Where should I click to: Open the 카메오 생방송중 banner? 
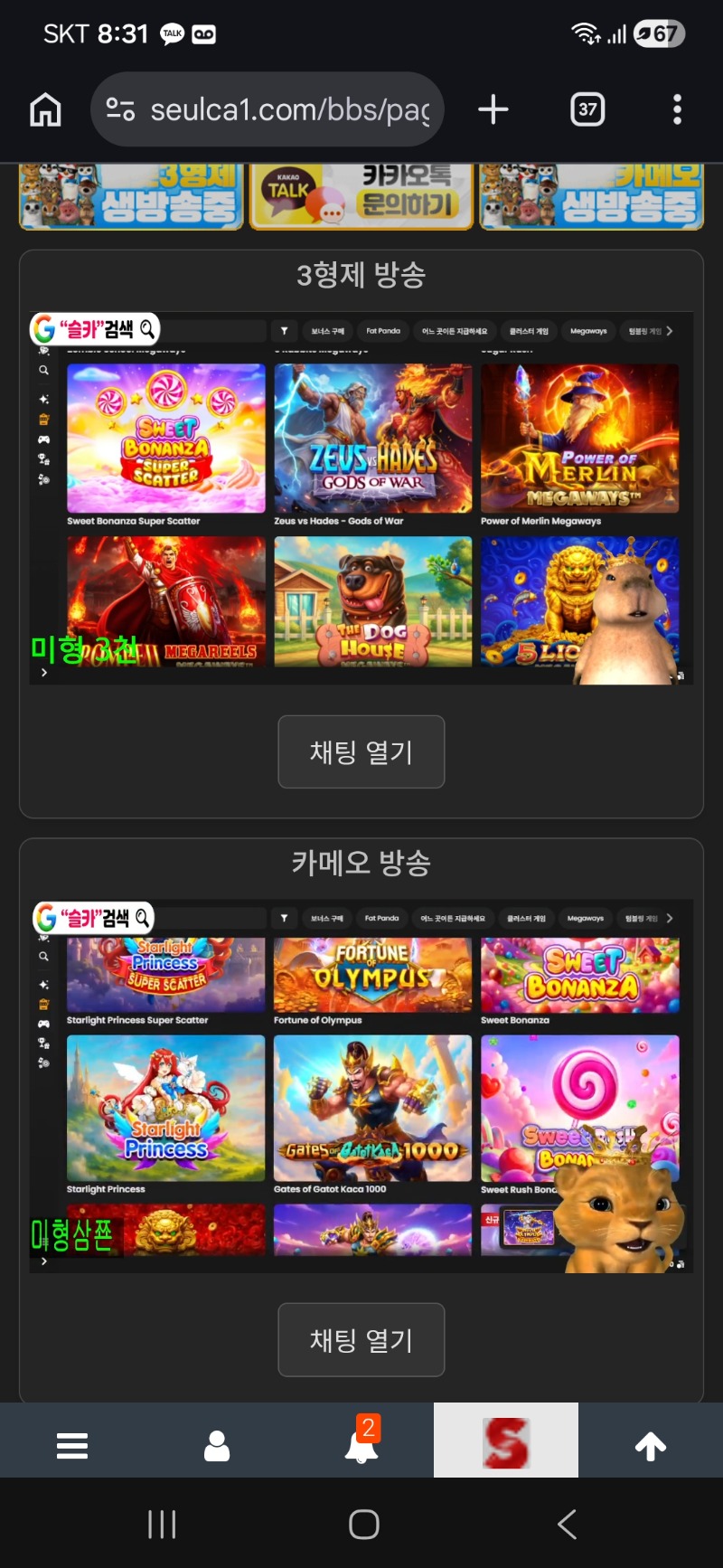tap(591, 196)
